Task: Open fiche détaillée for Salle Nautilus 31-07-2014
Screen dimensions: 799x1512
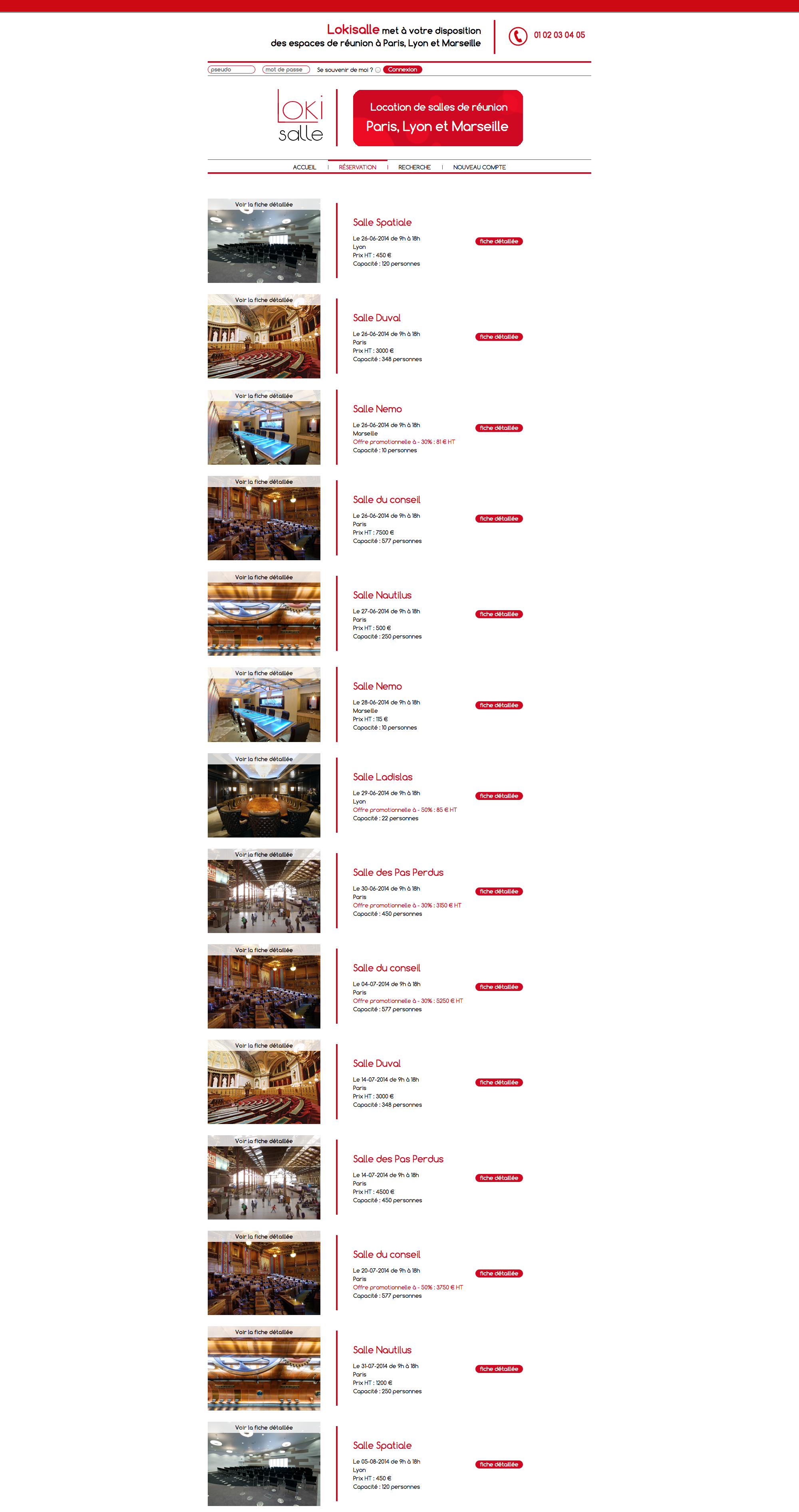Action: pos(499,1369)
